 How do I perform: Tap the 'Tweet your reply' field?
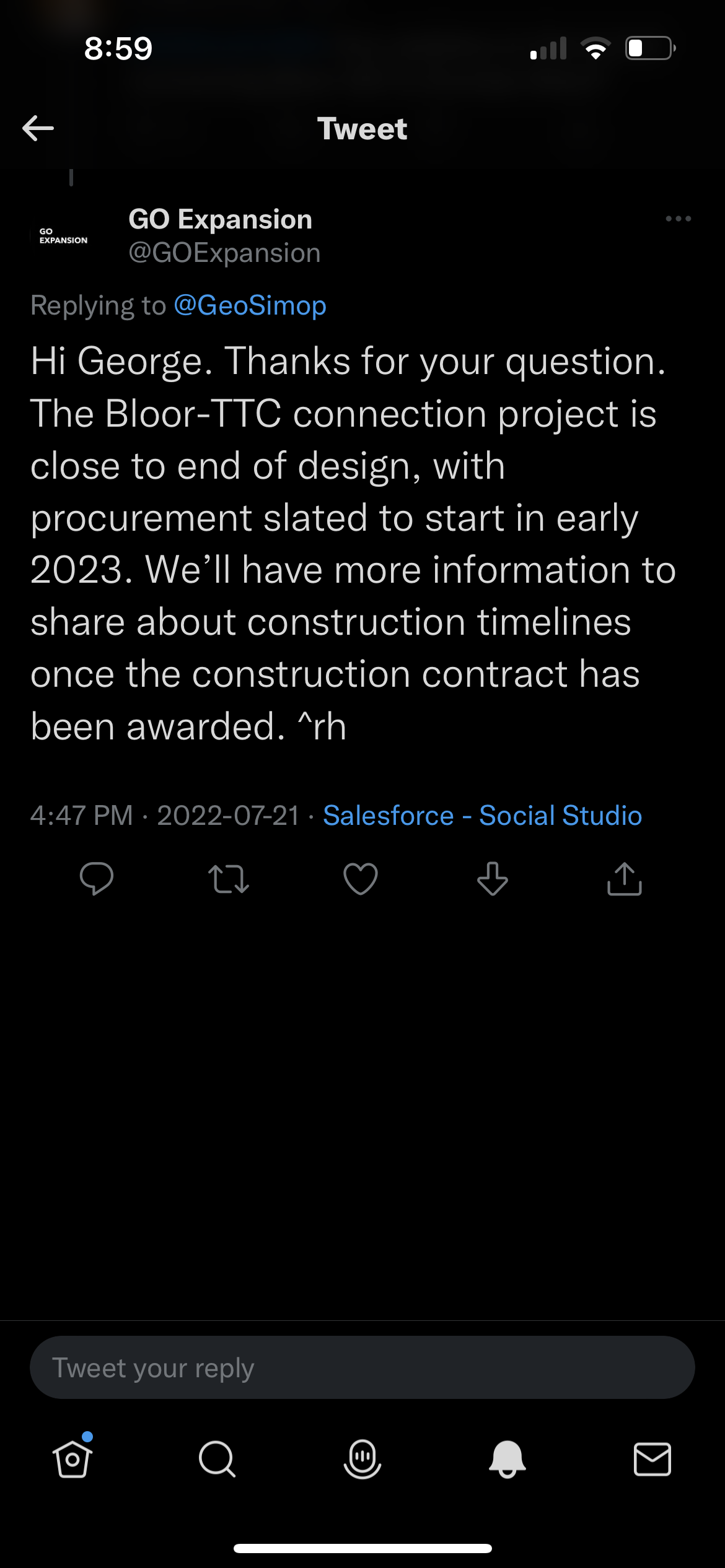click(362, 1367)
